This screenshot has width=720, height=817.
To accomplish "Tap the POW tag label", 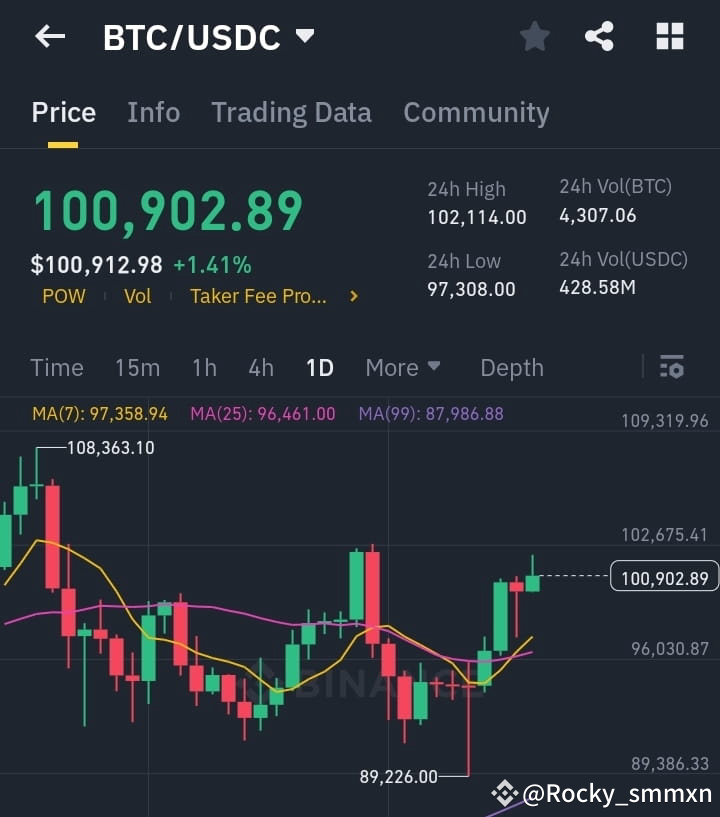I will pyautogui.click(x=63, y=296).
